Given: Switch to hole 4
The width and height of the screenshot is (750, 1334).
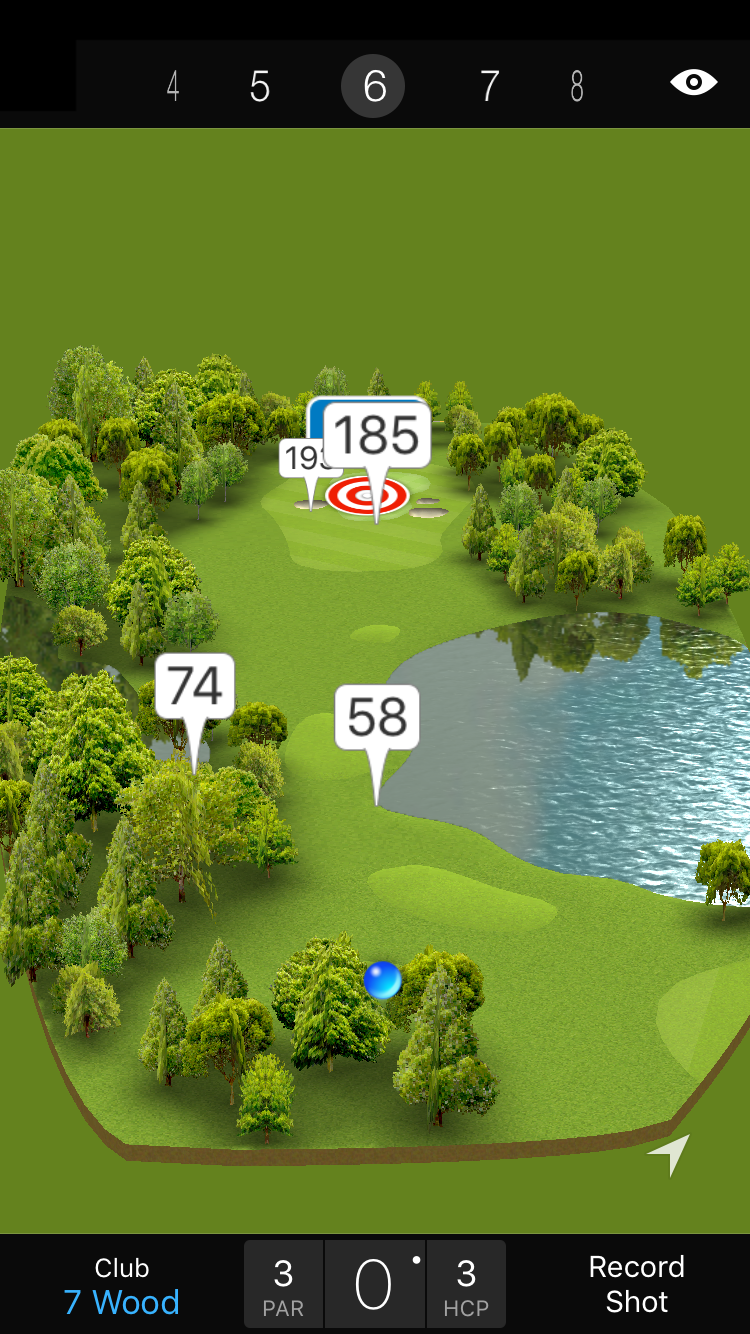Looking at the screenshot, I should [173, 87].
